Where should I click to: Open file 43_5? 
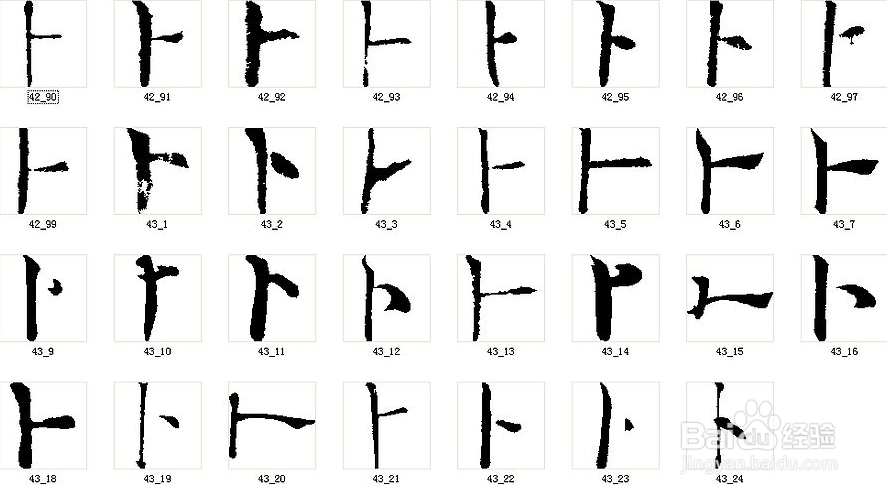(x=615, y=171)
